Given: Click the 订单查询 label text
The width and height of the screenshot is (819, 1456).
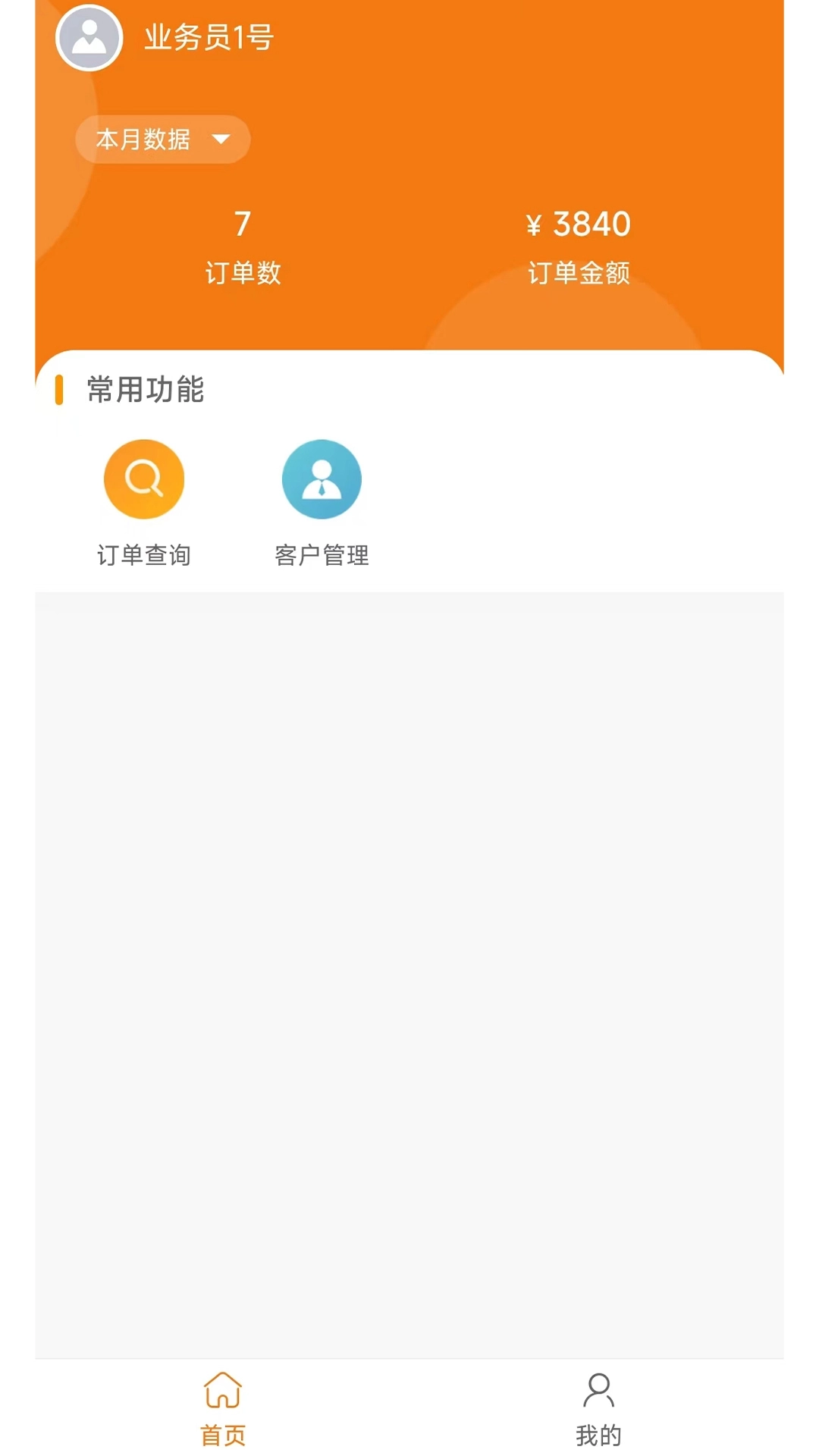Looking at the screenshot, I should (143, 555).
